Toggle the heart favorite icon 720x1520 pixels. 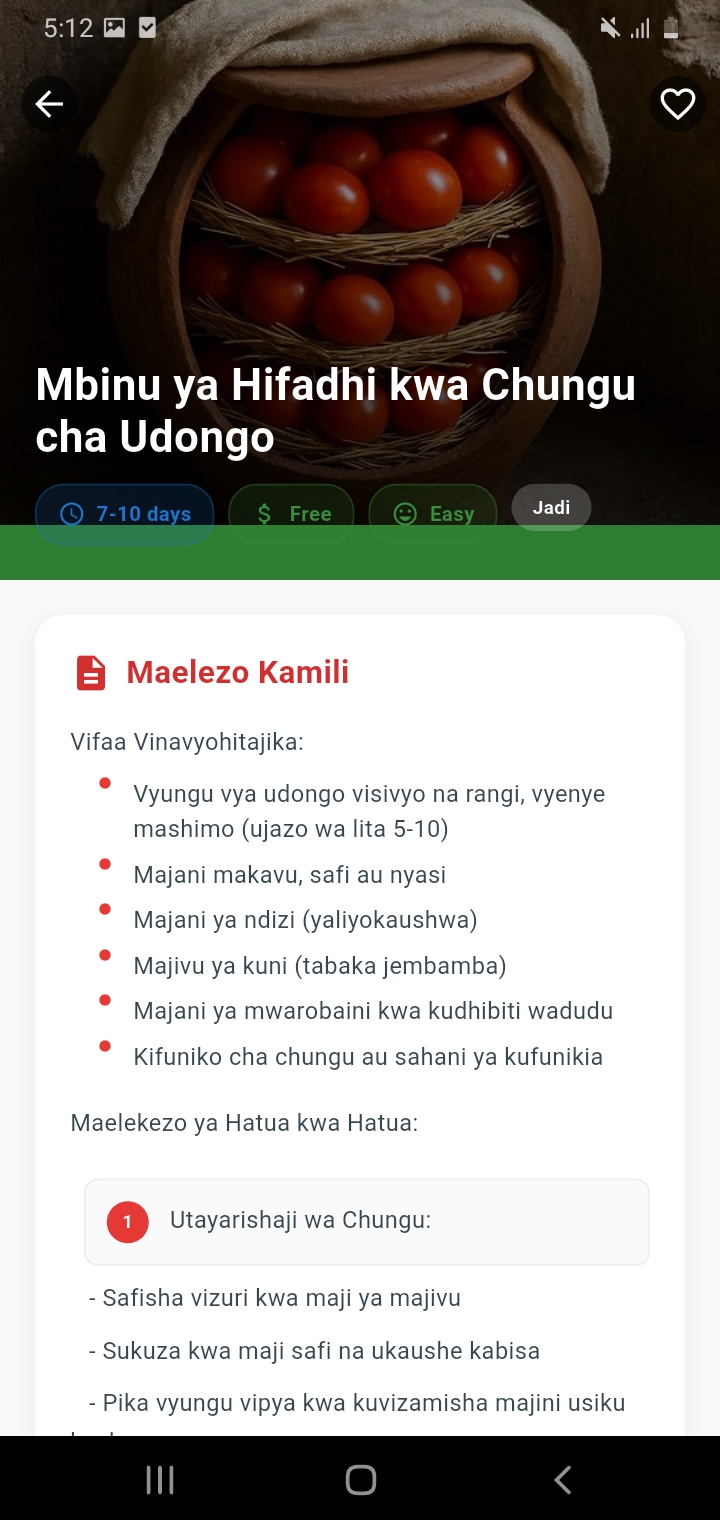coord(677,103)
